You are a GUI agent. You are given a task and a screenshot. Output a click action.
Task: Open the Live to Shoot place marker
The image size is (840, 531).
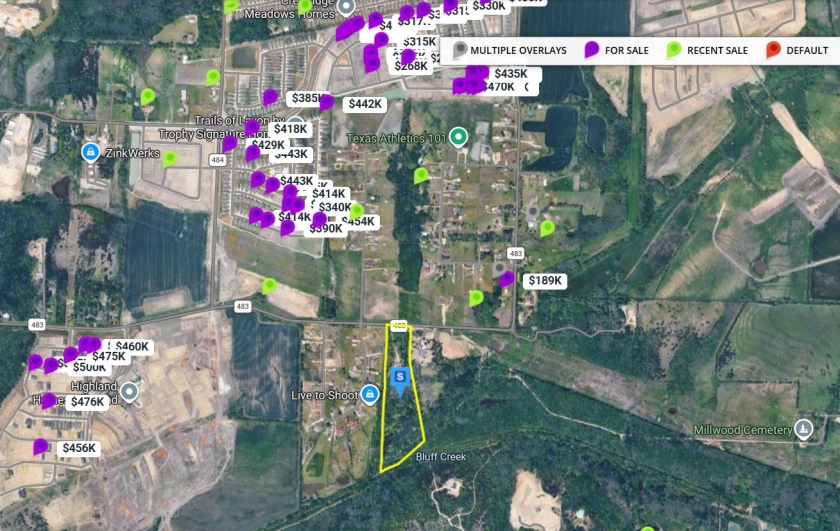click(x=370, y=395)
